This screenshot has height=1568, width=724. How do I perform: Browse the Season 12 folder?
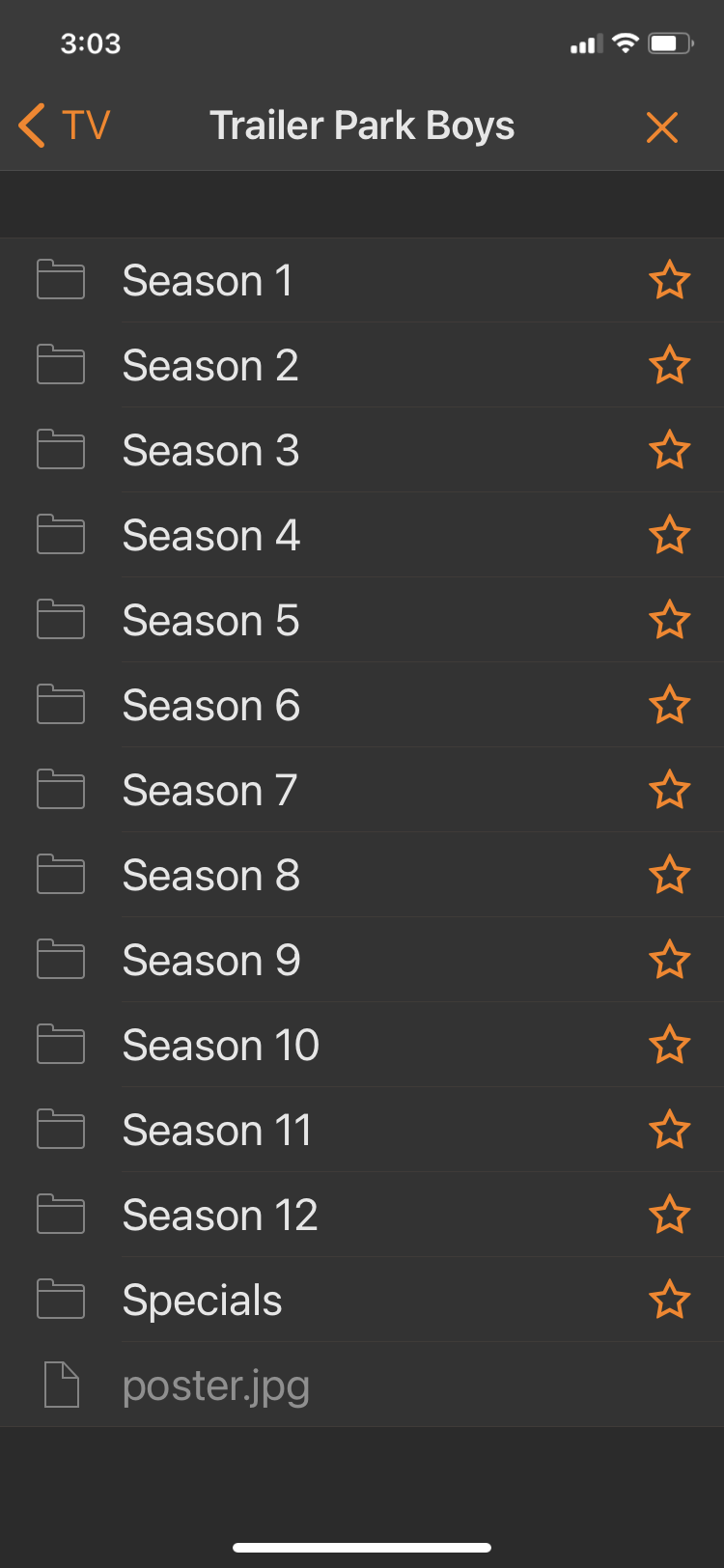point(220,1216)
